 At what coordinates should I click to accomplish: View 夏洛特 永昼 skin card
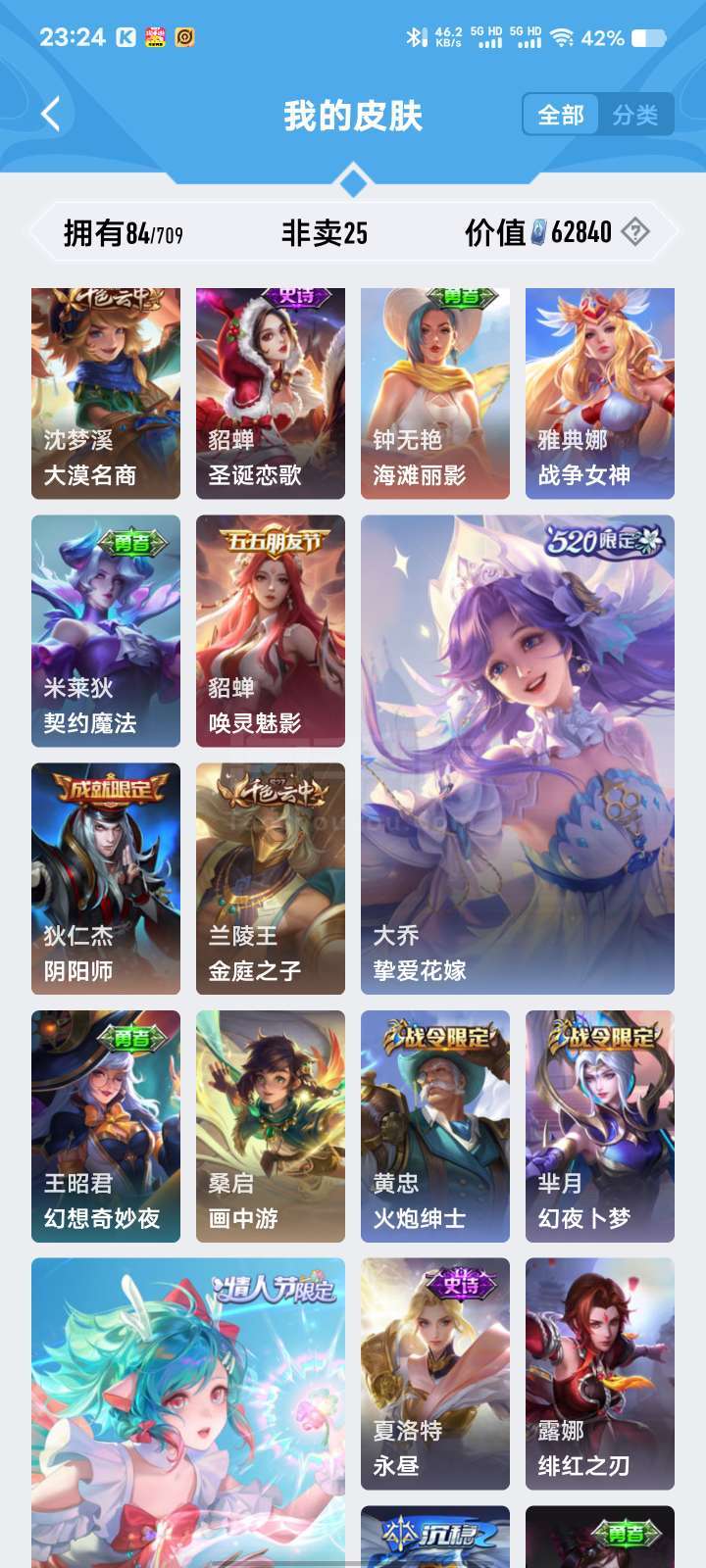[435, 1374]
